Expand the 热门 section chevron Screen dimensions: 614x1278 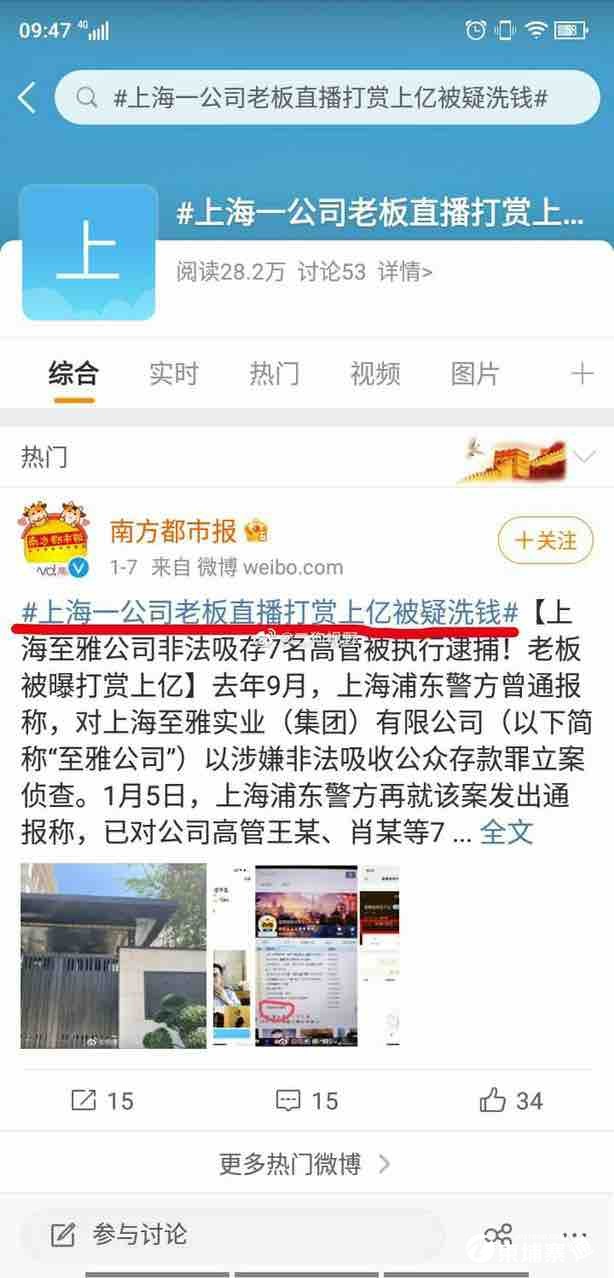pos(583,457)
